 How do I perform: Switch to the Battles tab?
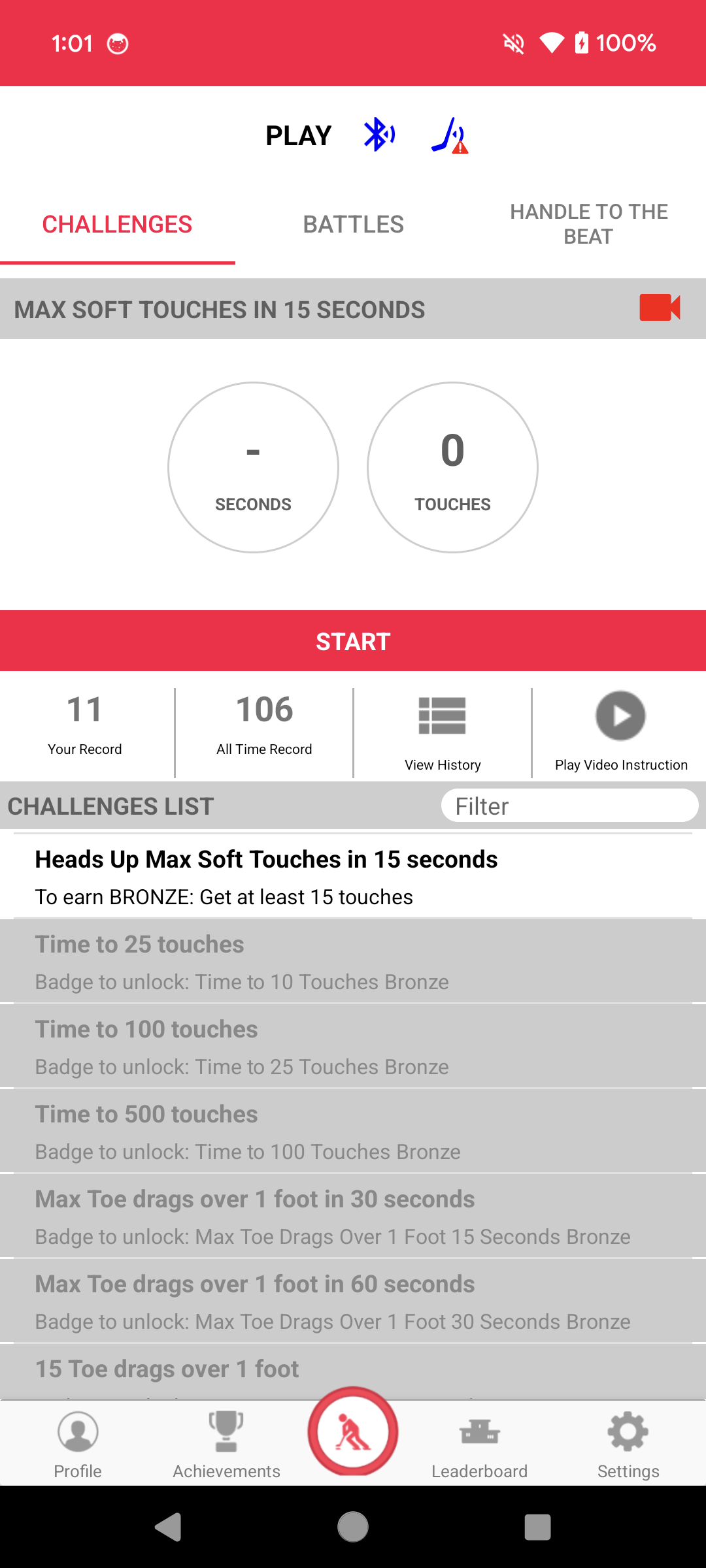[x=353, y=224]
